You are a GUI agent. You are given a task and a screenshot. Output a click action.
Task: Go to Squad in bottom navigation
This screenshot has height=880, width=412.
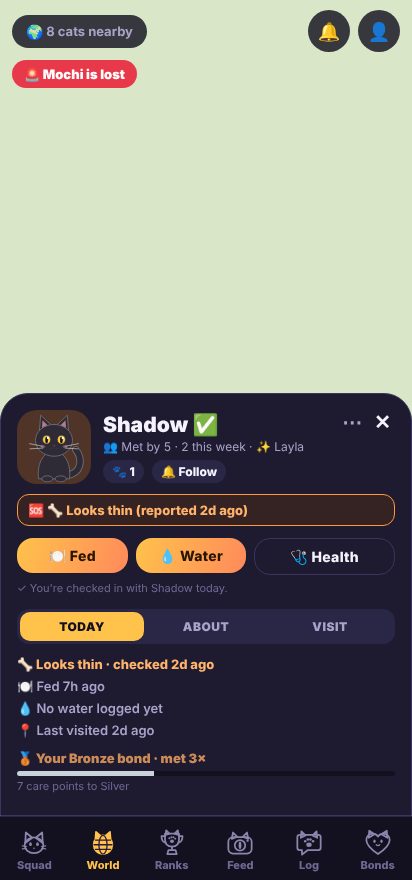(x=34, y=850)
